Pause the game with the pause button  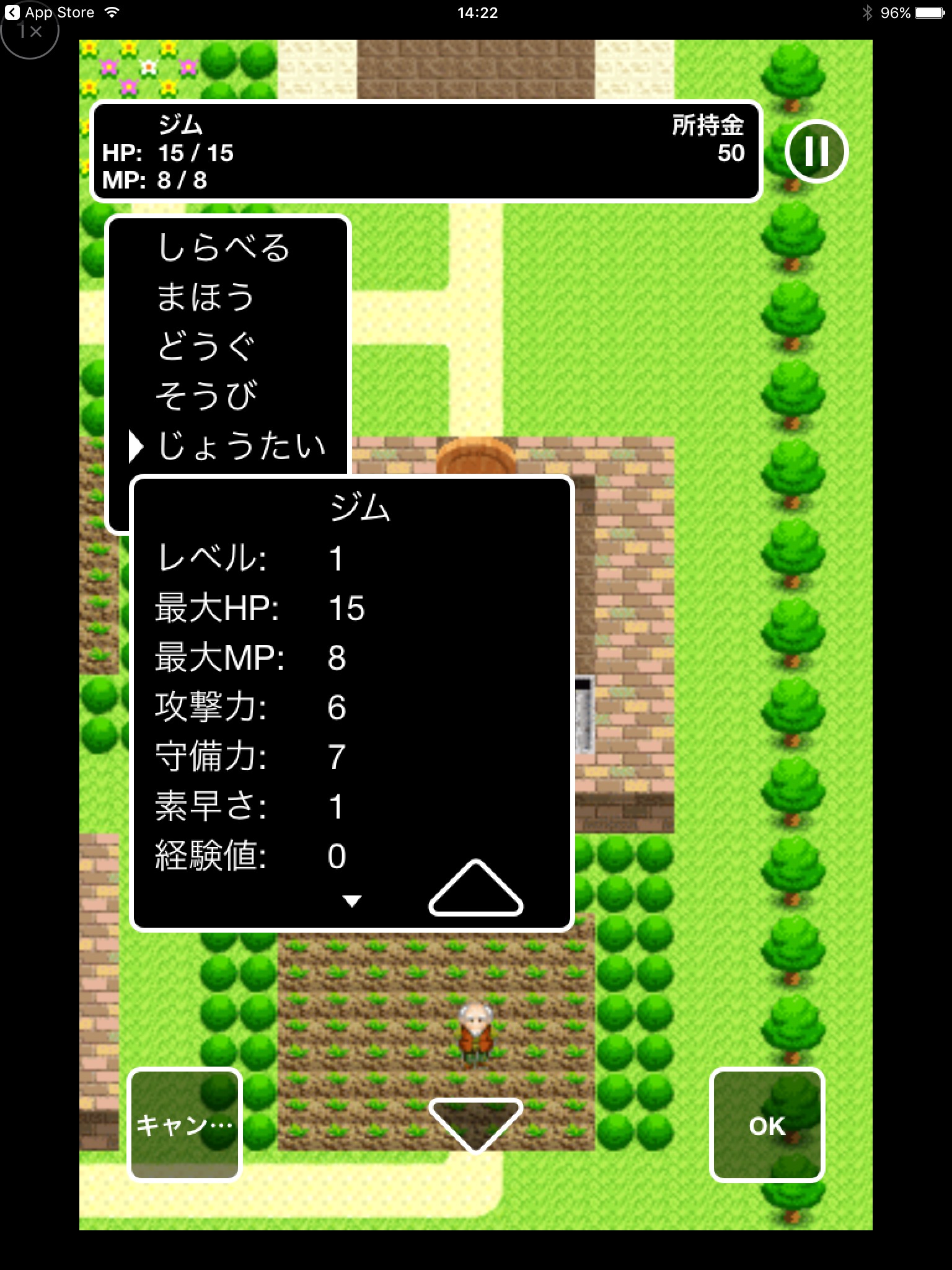[x=816, y=151]
